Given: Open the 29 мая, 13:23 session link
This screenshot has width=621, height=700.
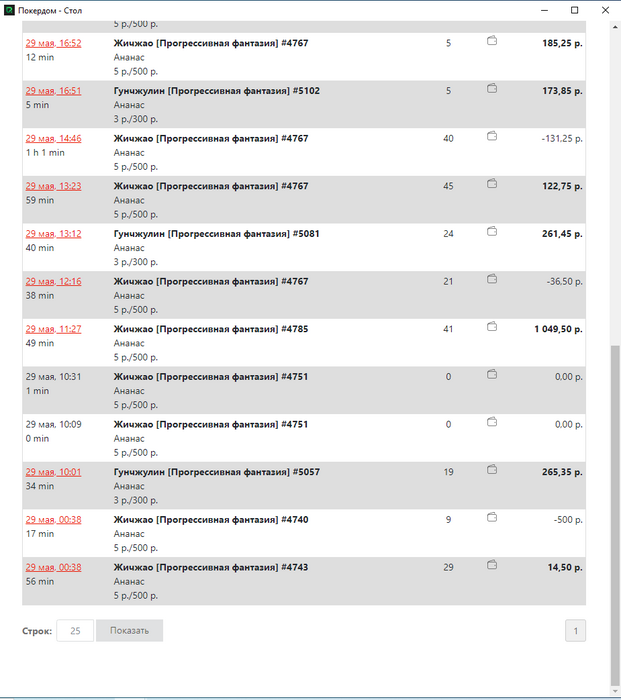Looking at the screenshot, I should coord(53,186).
